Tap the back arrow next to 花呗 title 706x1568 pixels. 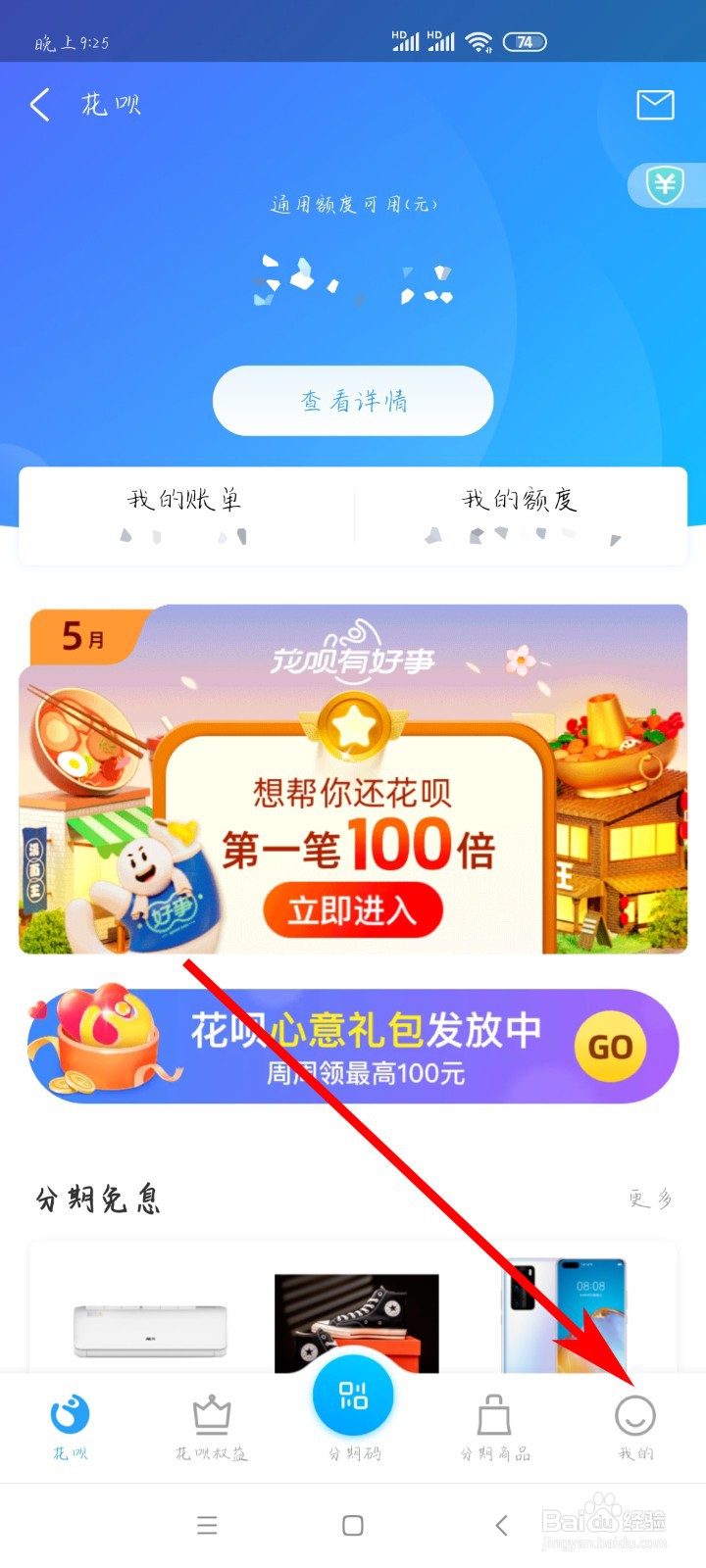click(x=39, y=105)
